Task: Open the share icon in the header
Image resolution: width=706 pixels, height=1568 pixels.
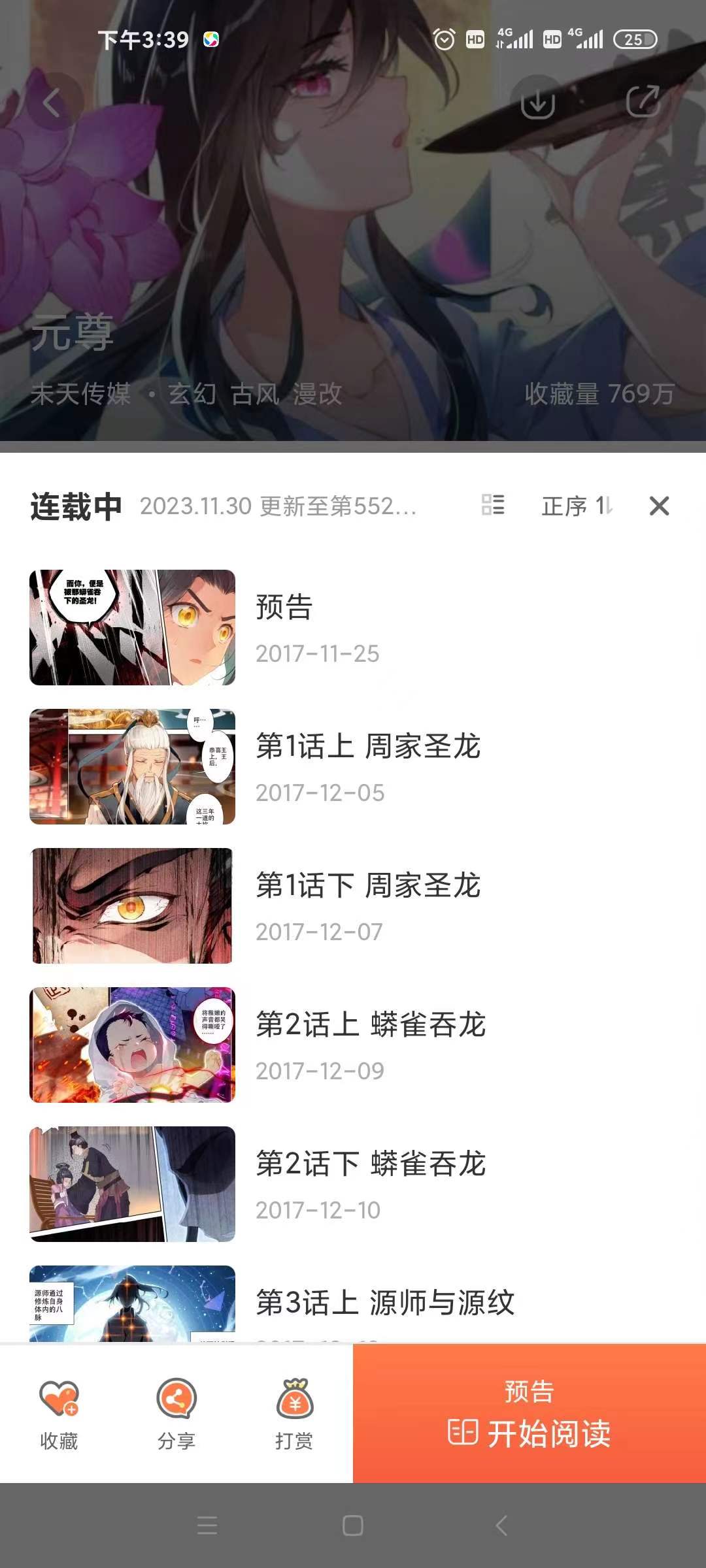Action: (643, 101)
